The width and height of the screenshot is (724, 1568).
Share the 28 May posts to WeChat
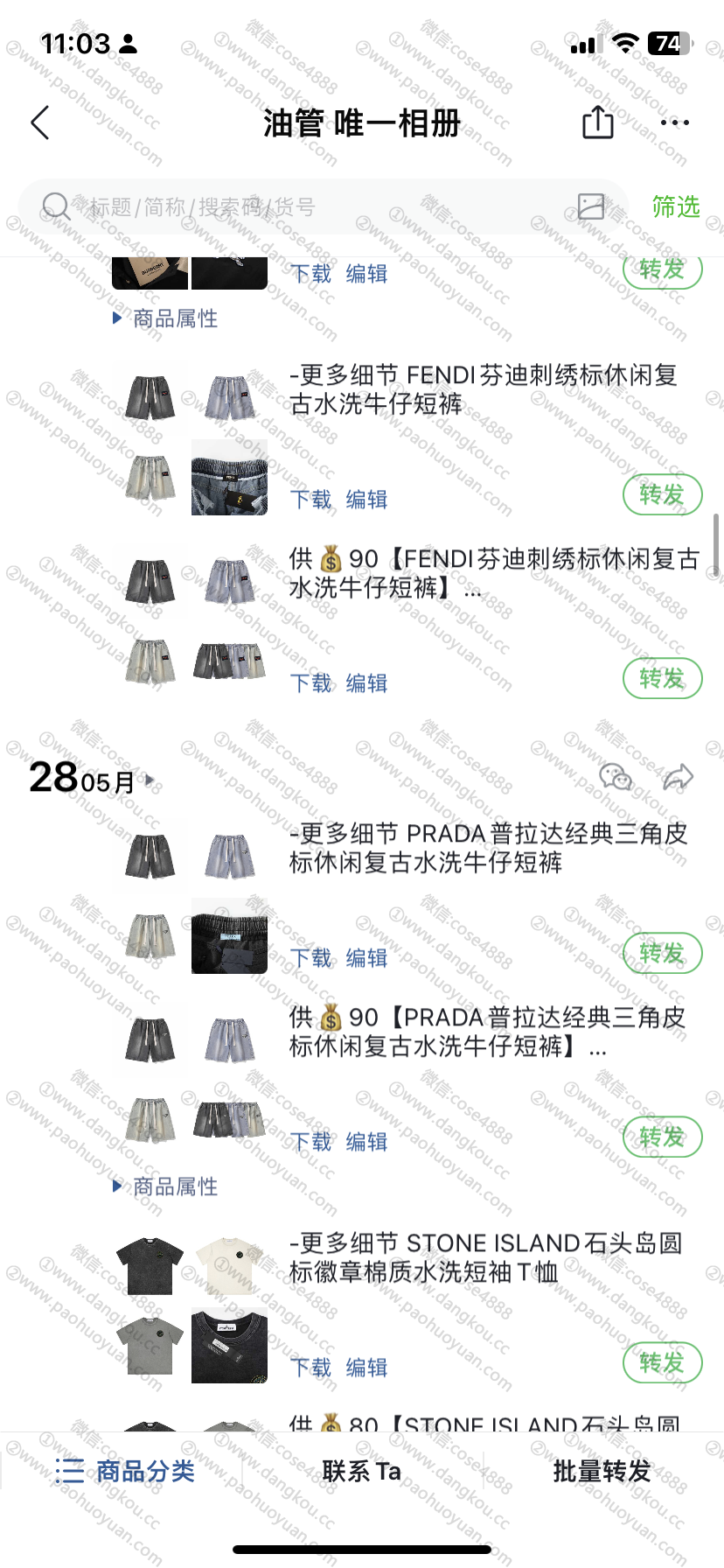click(616, 776)
